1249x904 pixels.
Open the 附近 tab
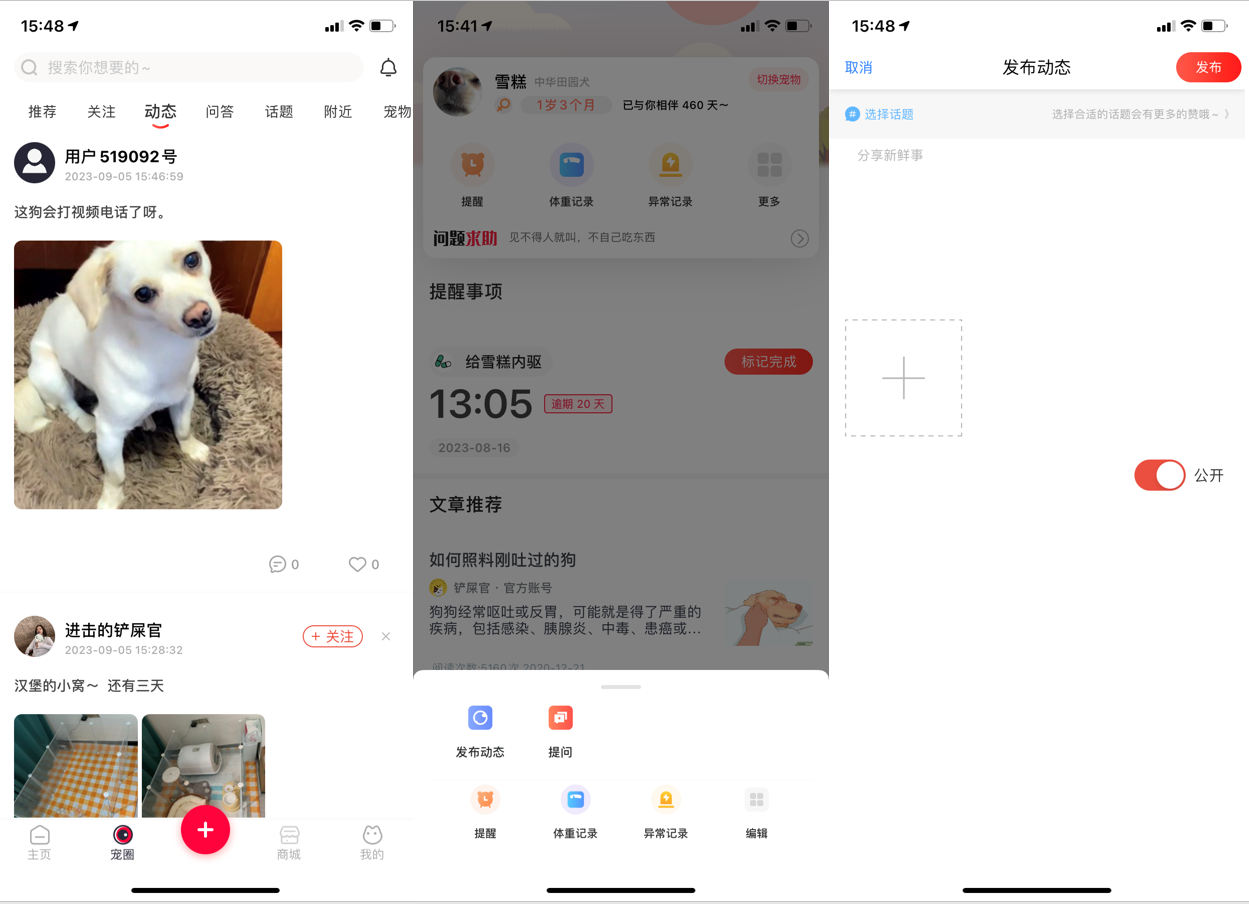pos(338,111)
